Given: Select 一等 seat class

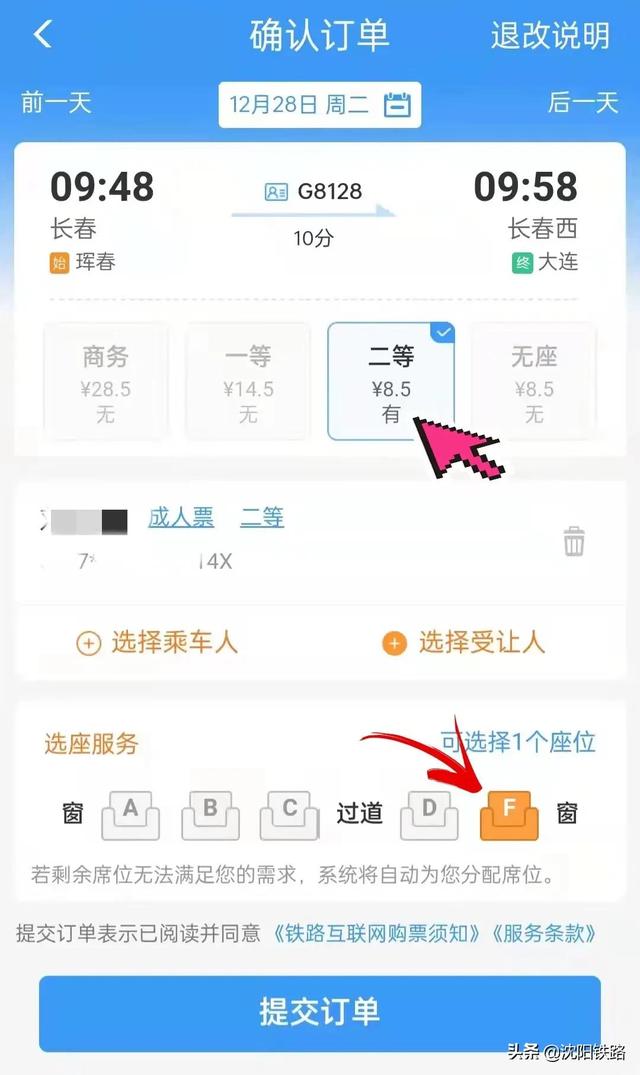Looking at the screenshot, I should click(249, 382).
